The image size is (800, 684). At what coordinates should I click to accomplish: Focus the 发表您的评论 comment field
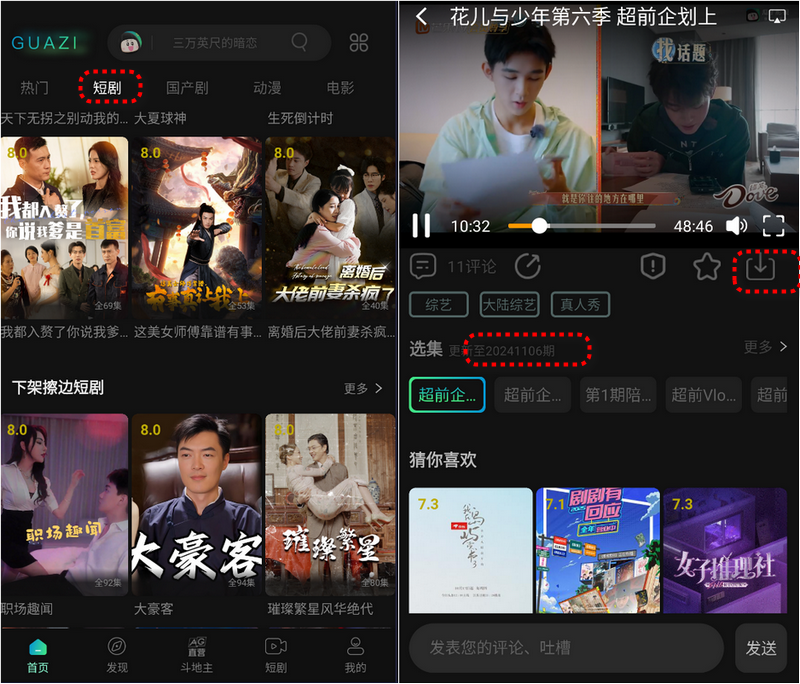click(x=565, y=648)
